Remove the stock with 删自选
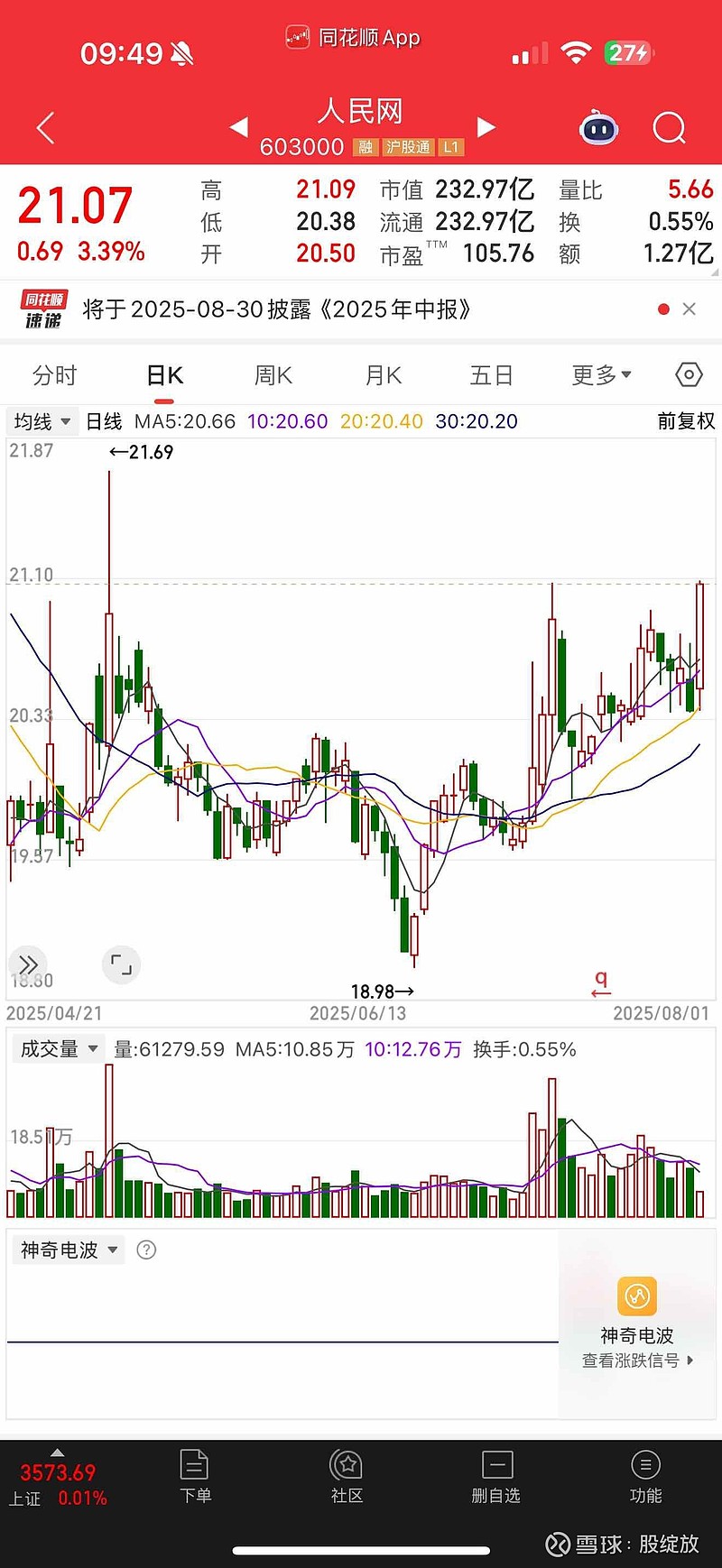This screenshot has height=1568, width=722. pos(496,1476)
